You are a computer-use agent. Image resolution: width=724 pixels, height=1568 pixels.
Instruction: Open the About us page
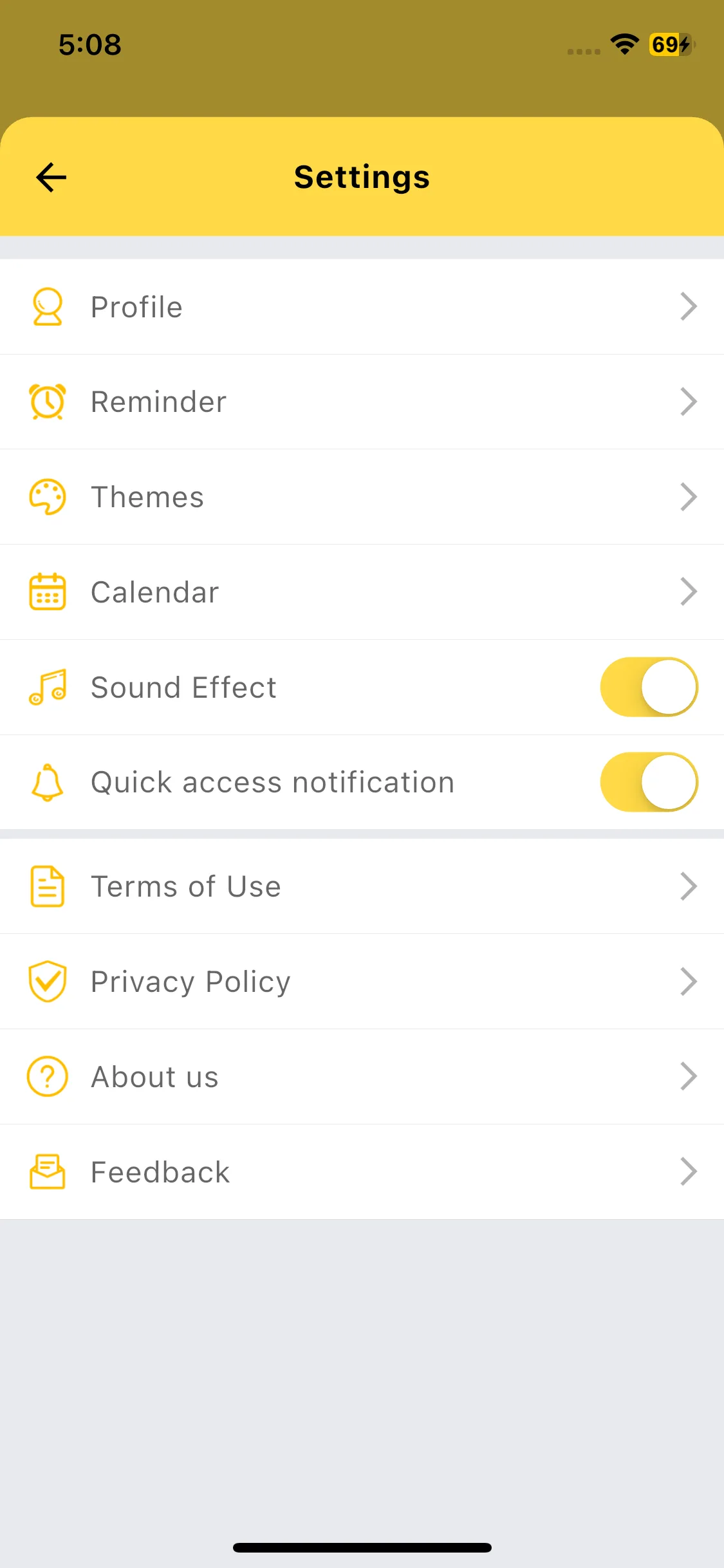(x=362, y=1077)
